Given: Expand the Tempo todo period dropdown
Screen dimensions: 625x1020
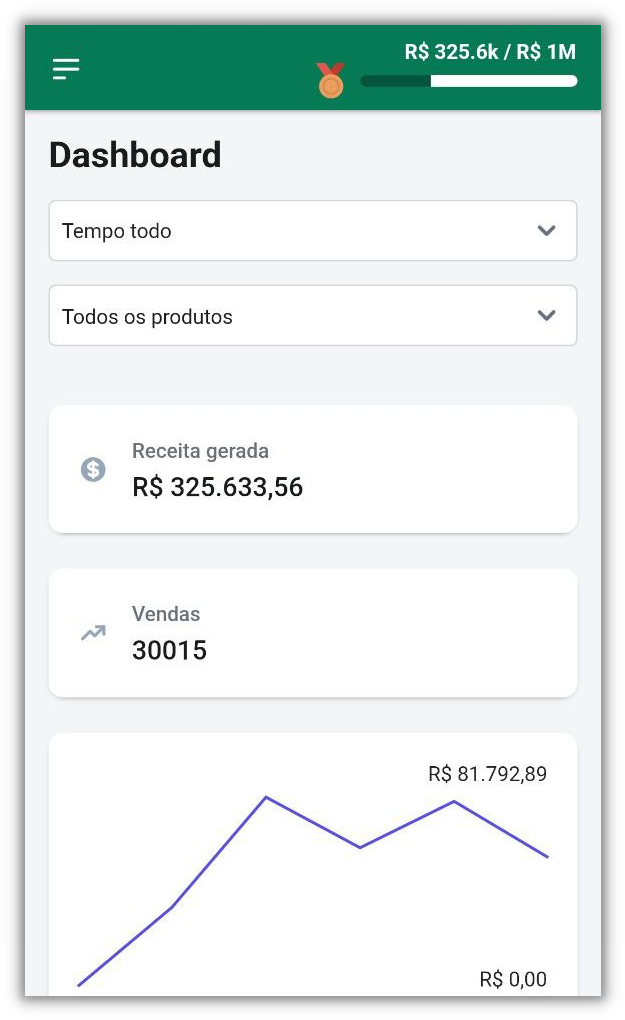Looking at the screenshot, I should [313, 230].
